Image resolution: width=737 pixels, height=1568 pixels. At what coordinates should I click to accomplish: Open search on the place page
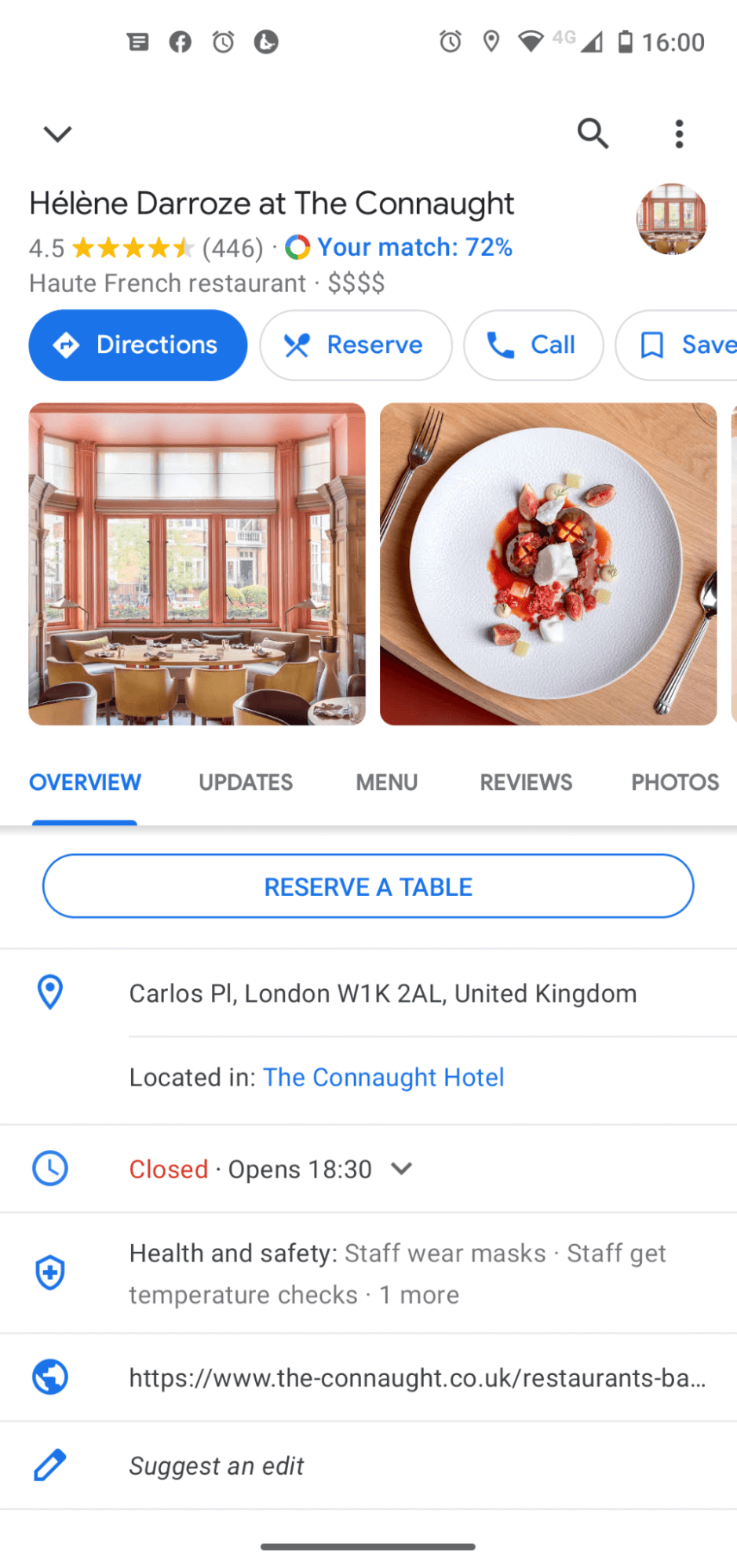click(x=593, y=133)
